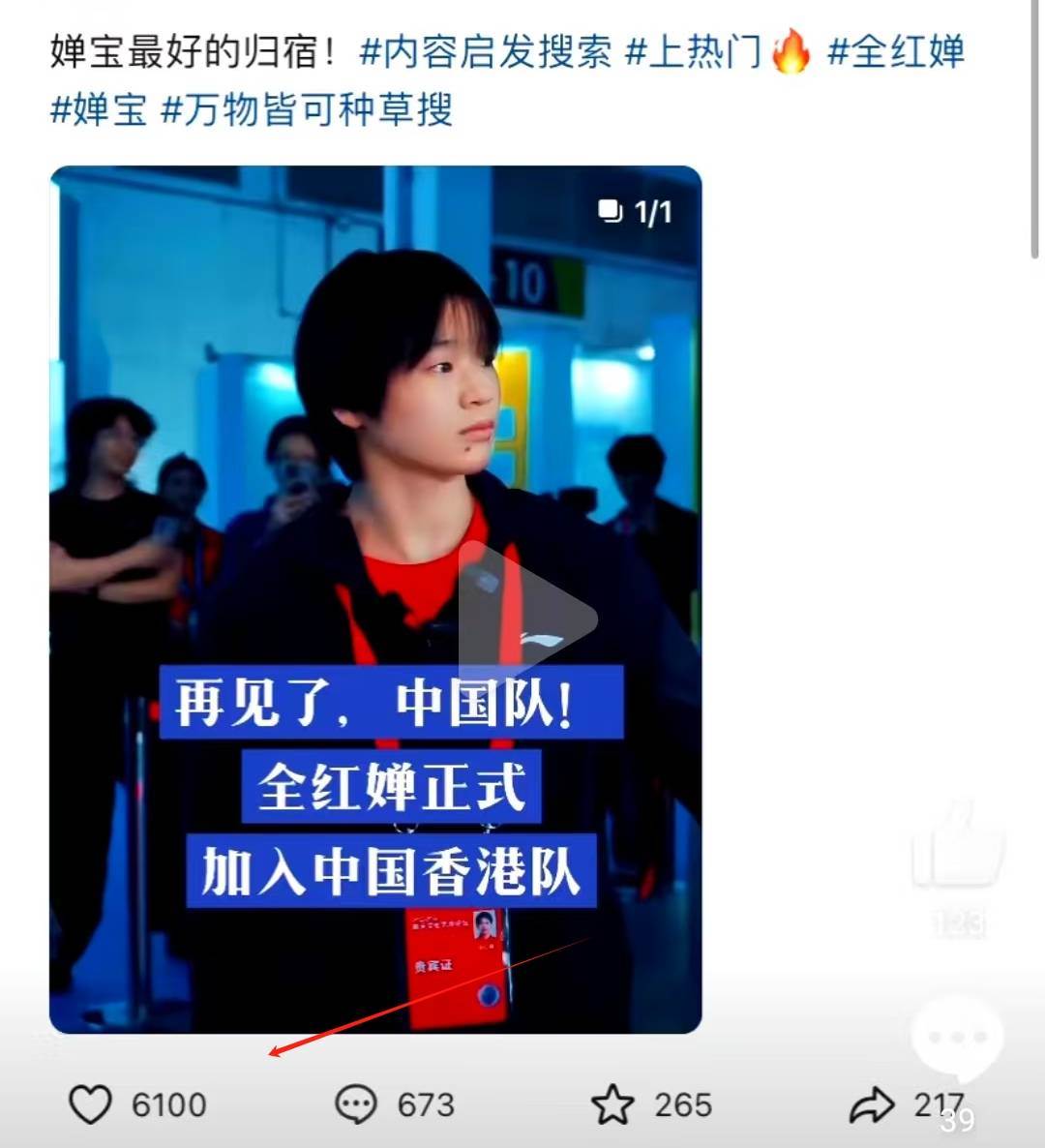The image size is (1045, 1148).
Task: Open the 673 comments
Action: [x=355, y=1104]
